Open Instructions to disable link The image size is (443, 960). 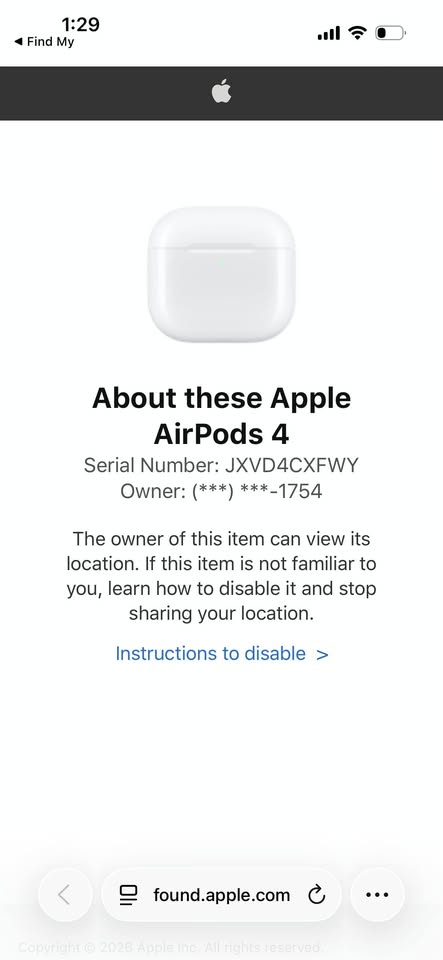222,653
